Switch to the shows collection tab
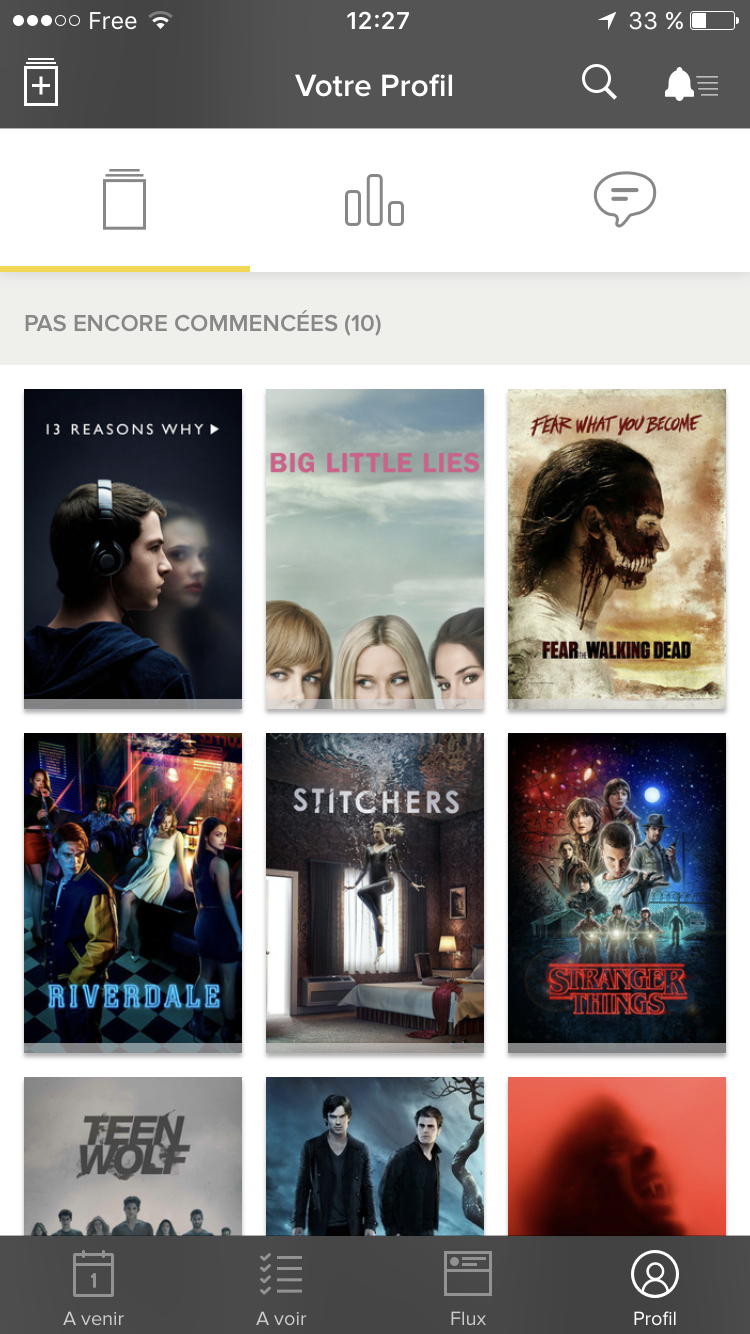This screenshot has width=750, height=1334. point(125,200)
